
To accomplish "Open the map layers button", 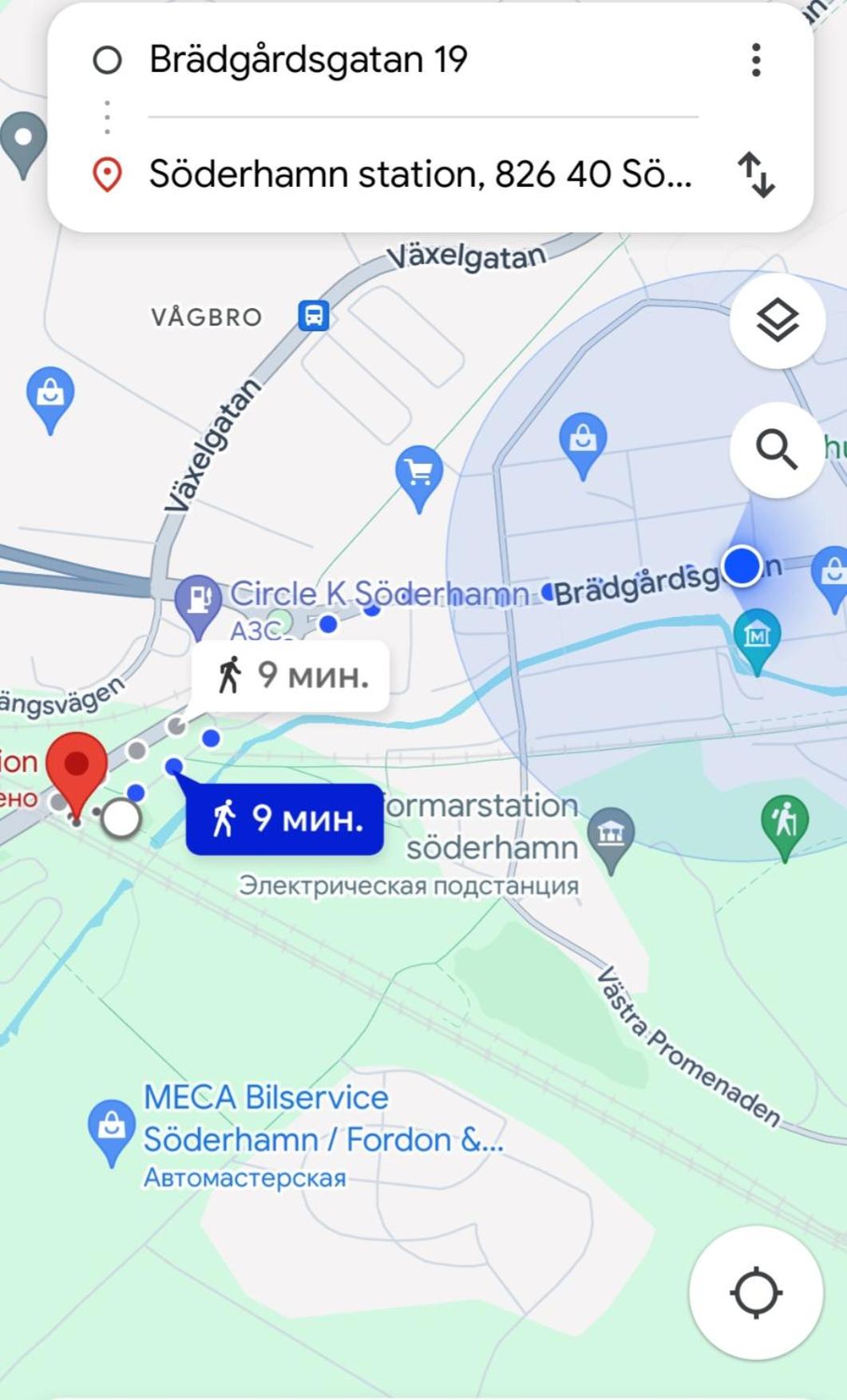I will tap(777, 321).
